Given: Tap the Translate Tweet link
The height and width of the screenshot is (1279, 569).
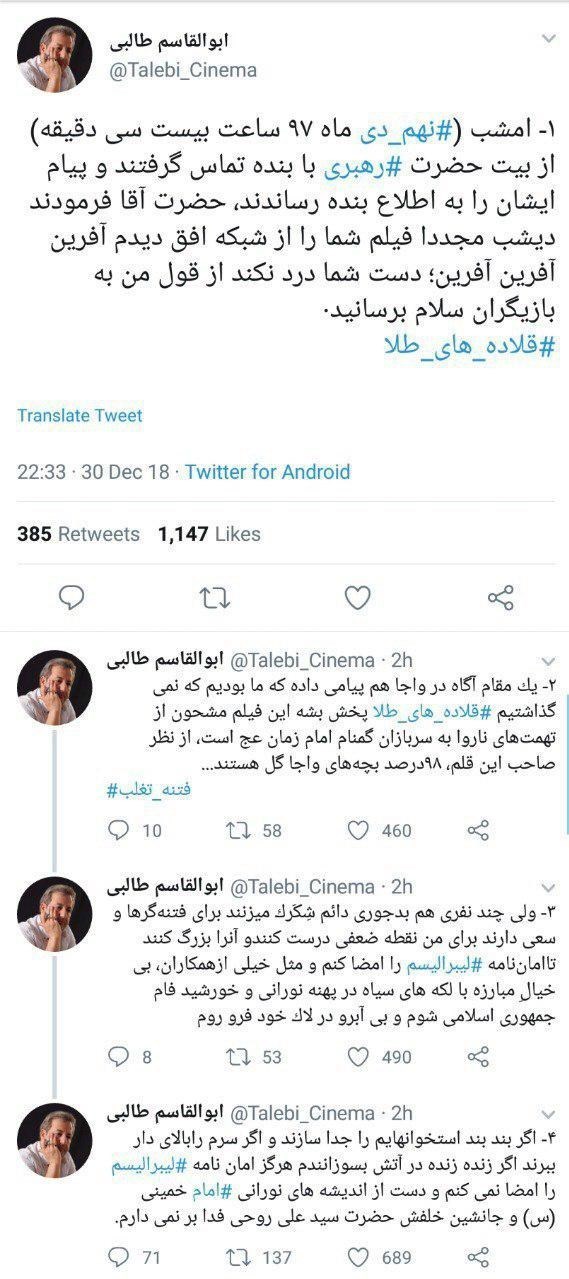Looking at the screenshot, I should coord(80,415).
